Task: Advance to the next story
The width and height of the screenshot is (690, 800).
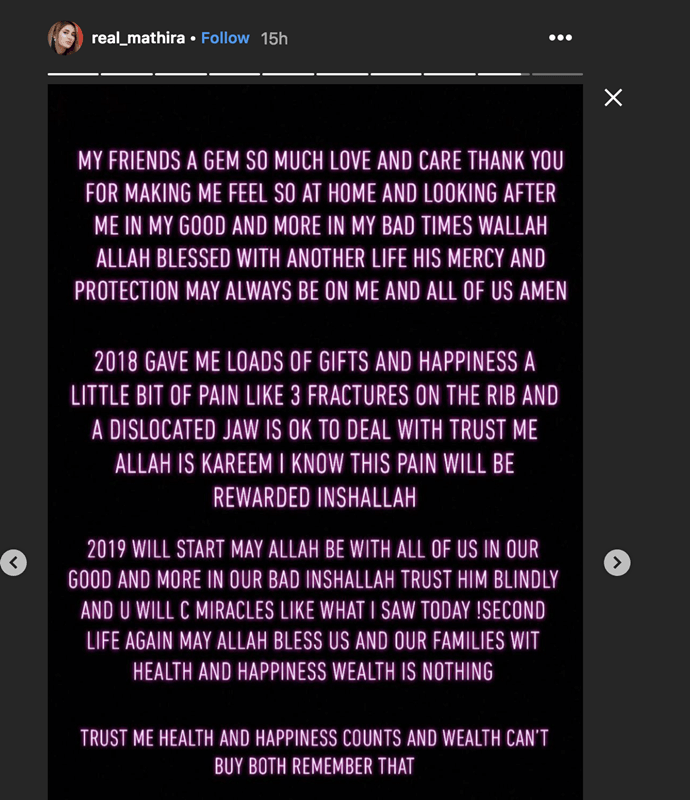Action: (617, 562)
